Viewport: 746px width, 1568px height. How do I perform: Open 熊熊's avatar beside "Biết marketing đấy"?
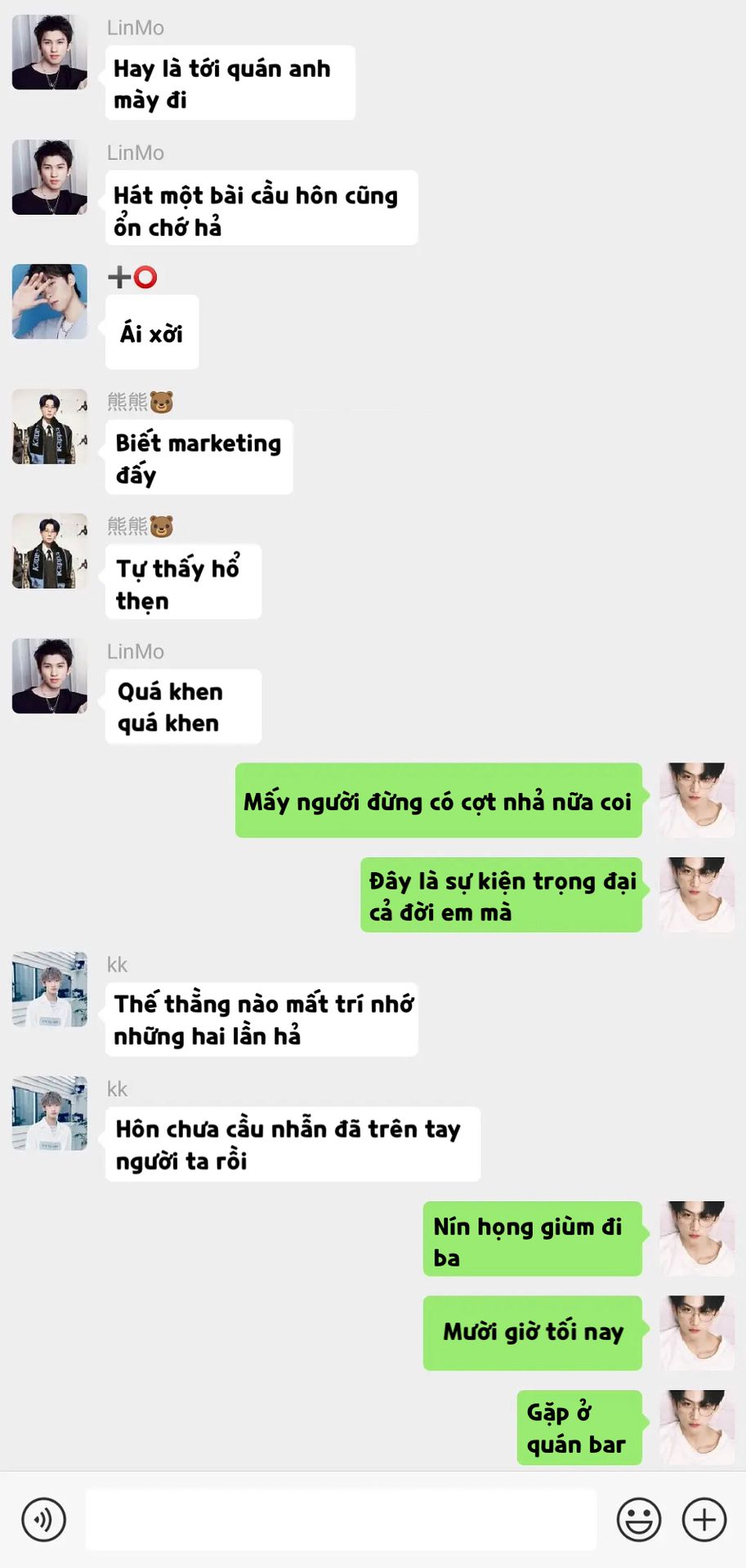pos(50,426)
